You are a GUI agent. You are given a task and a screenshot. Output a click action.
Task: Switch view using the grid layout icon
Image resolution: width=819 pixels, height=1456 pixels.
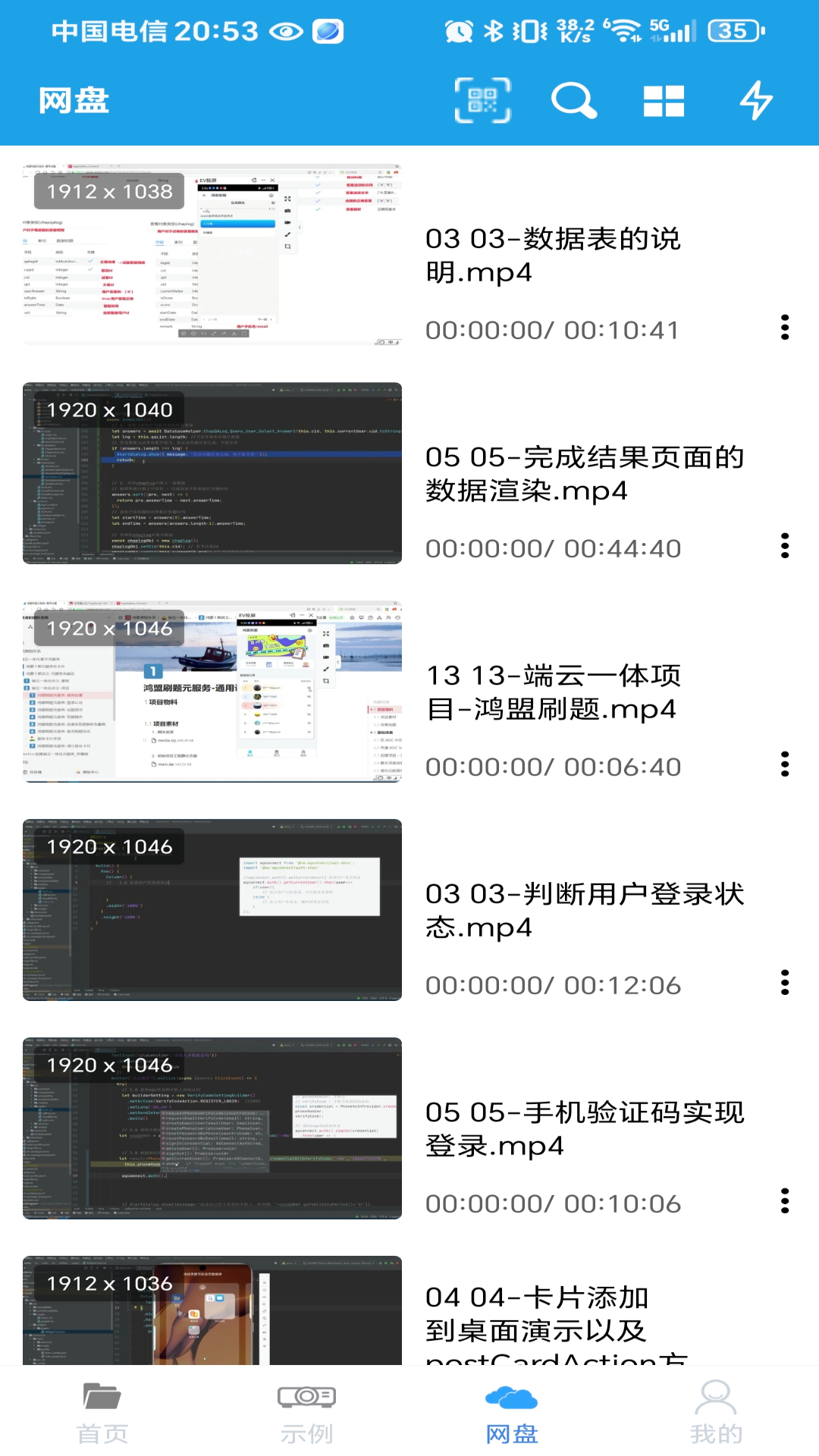665,99
